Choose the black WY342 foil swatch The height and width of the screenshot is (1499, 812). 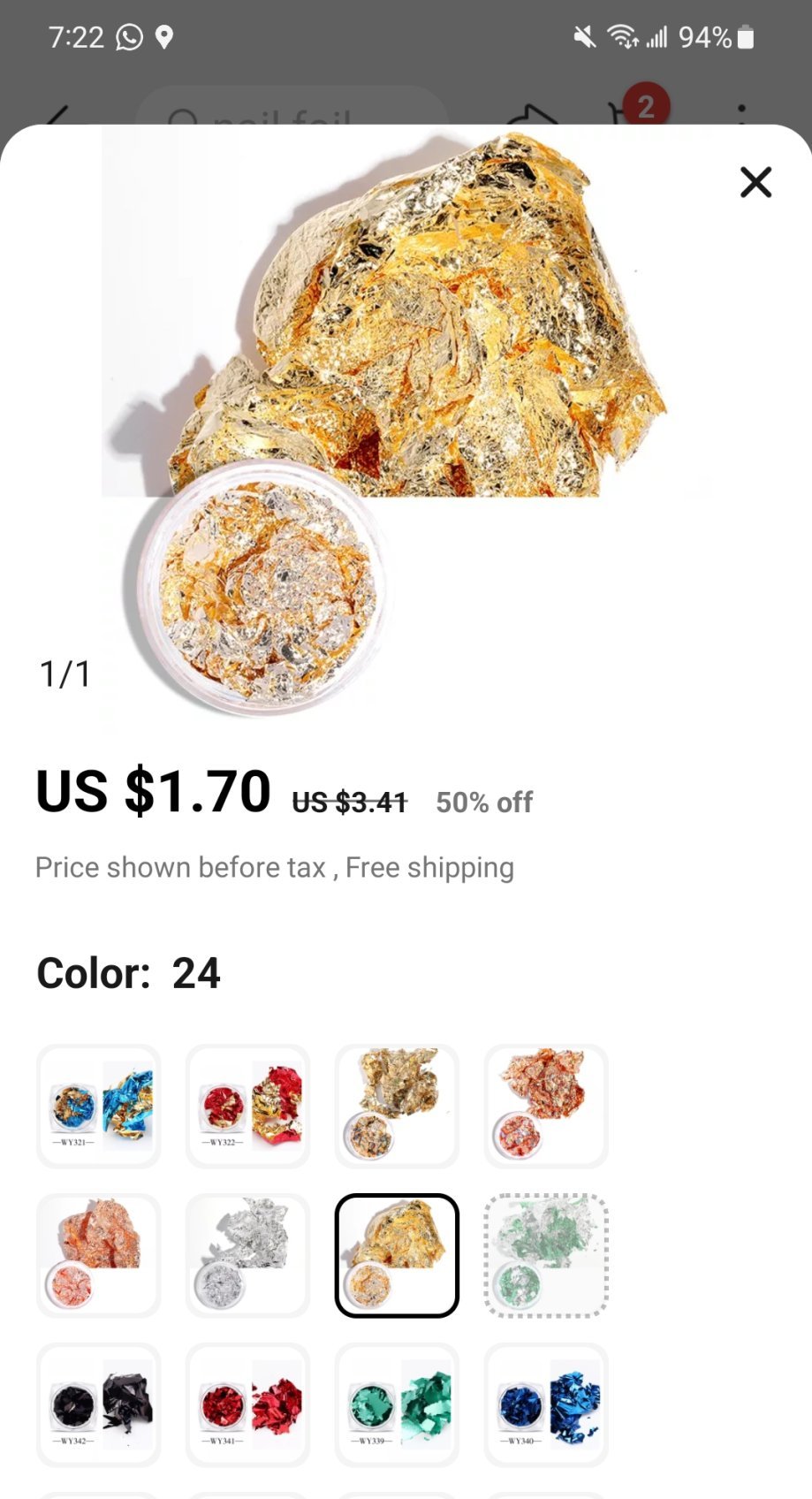(x=99, y=1404)
